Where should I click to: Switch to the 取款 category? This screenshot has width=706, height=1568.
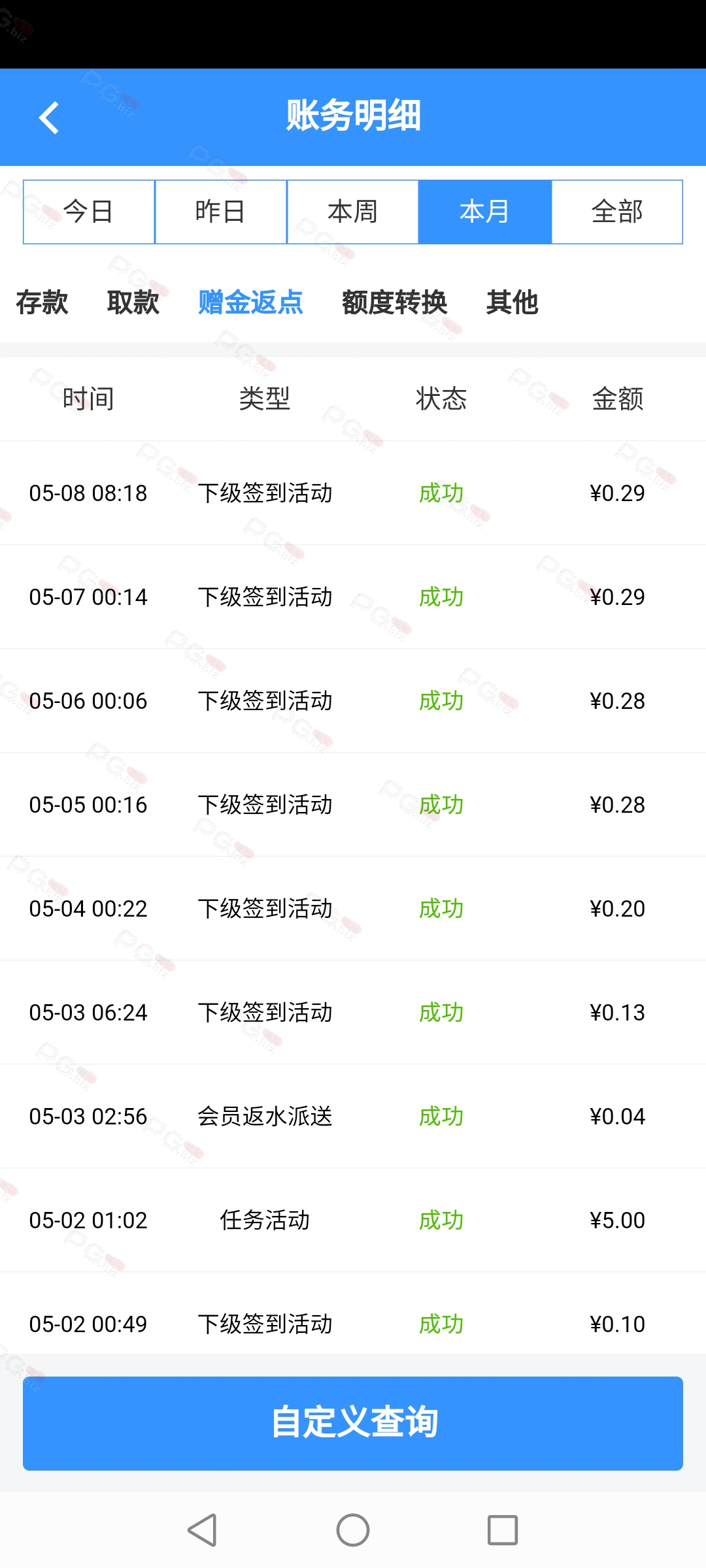coord(133,302)
